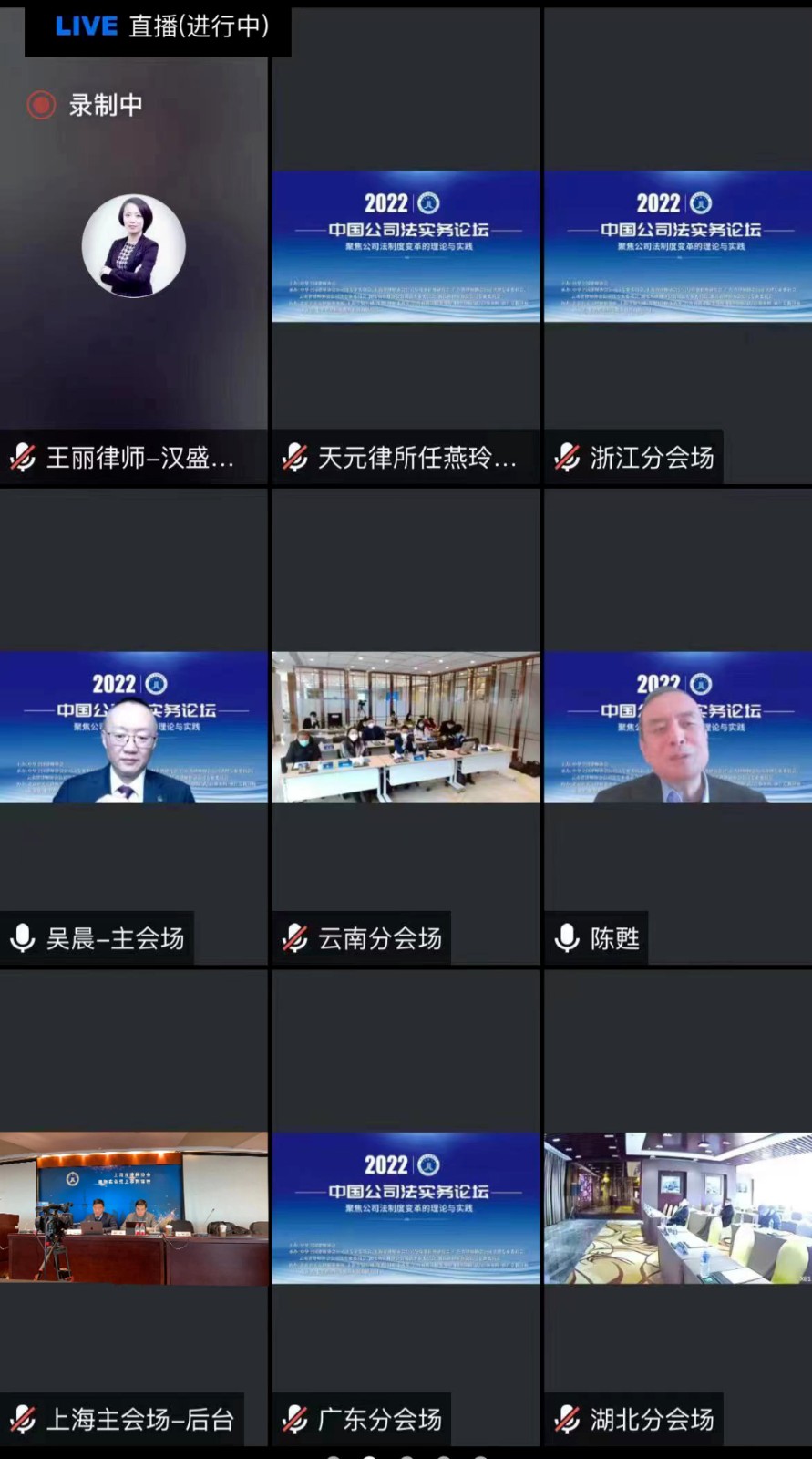Select 吴晨-主会场 speaker tile
Viewport: 812px width, 1459px height.
point(134,727)
